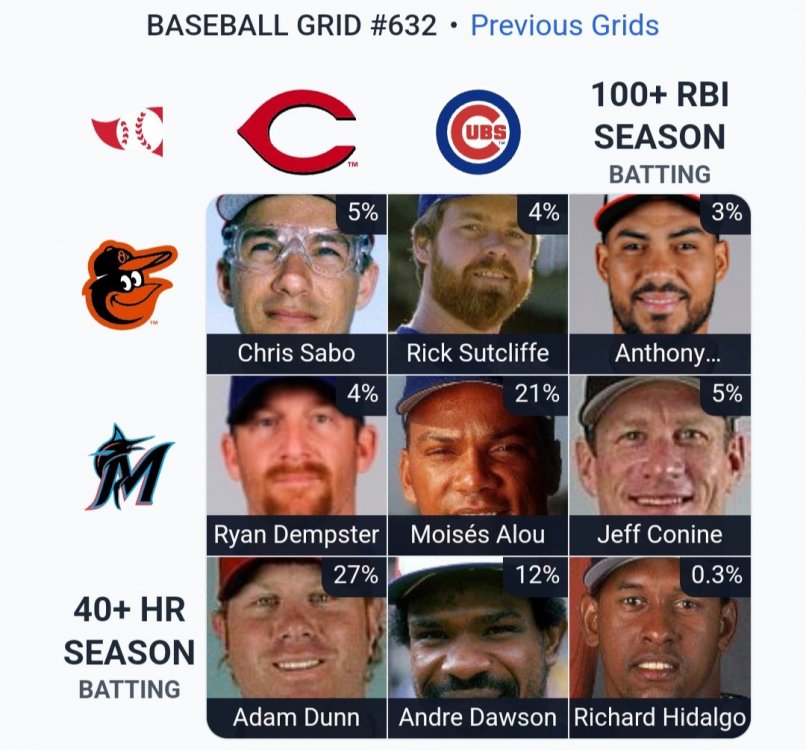The image size is (806, 750).
Task: View the Ryan Dempster cell
Action: coord(296,465)
